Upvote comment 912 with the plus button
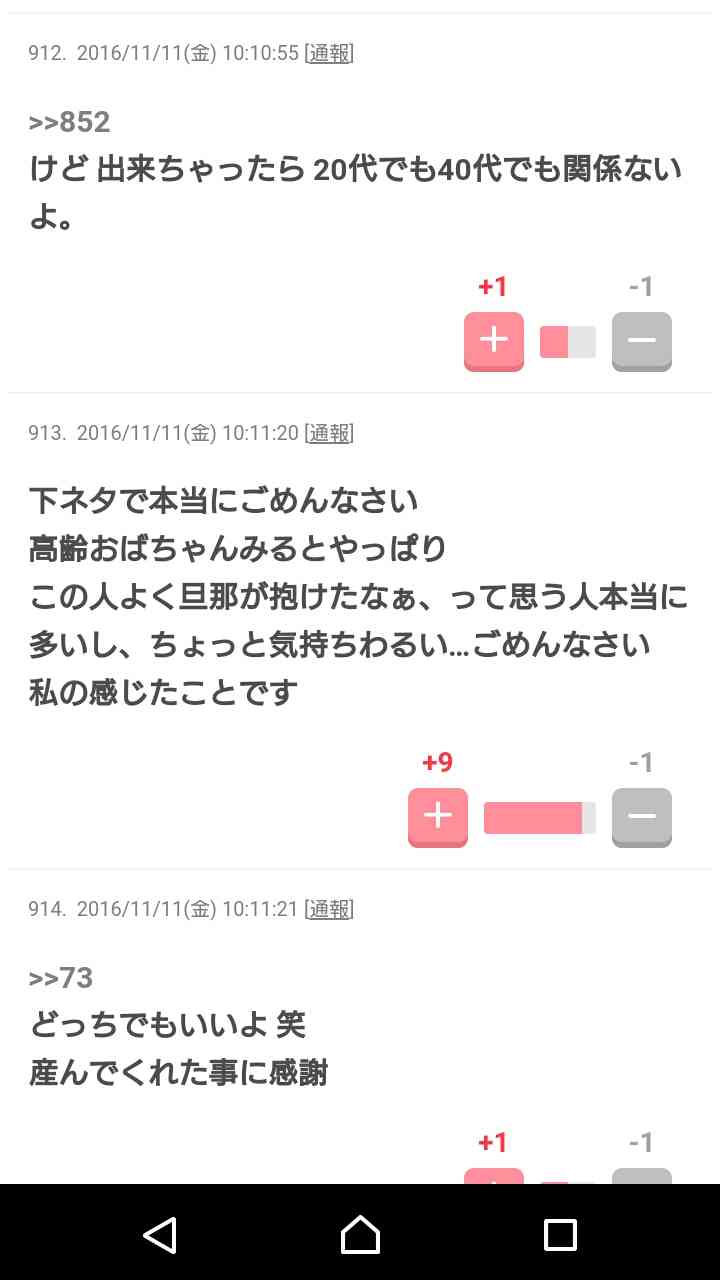Image resolution: width=720 pixels, height=1280 pixels. pos(493,341)
